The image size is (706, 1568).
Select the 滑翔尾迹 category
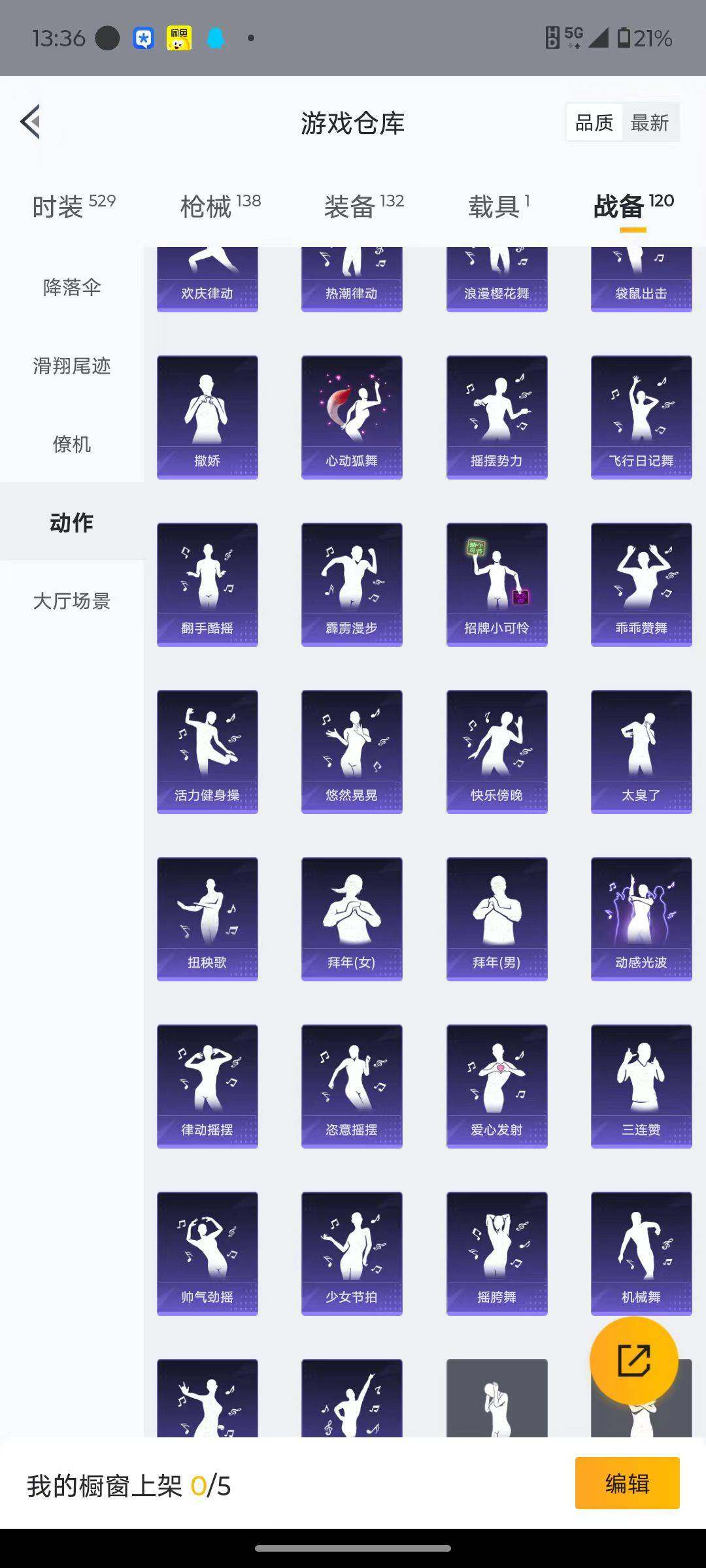[x=73, y=367]
